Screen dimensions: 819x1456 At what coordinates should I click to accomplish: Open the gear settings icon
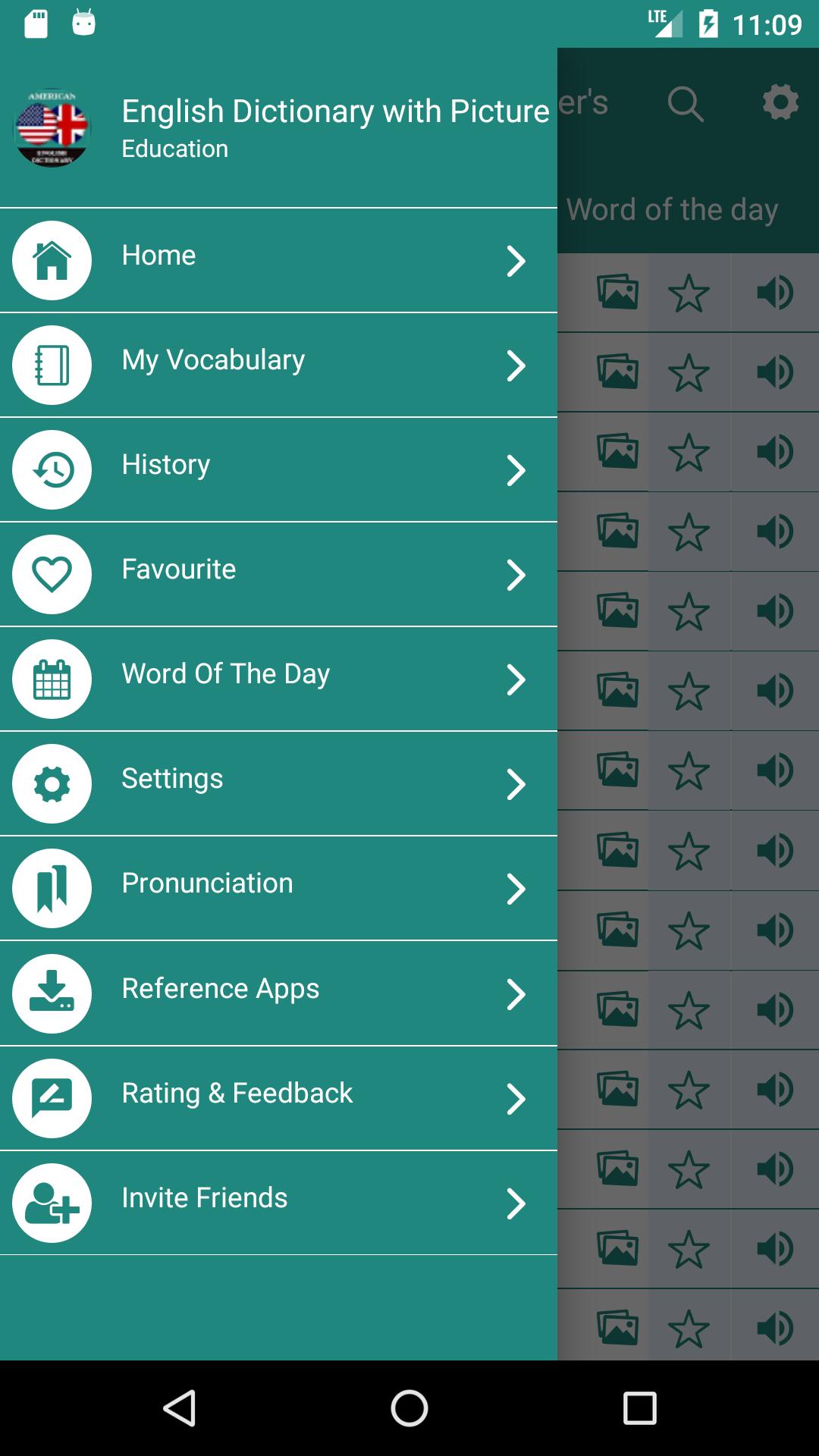pyautogui.click(x=780, y=102)
